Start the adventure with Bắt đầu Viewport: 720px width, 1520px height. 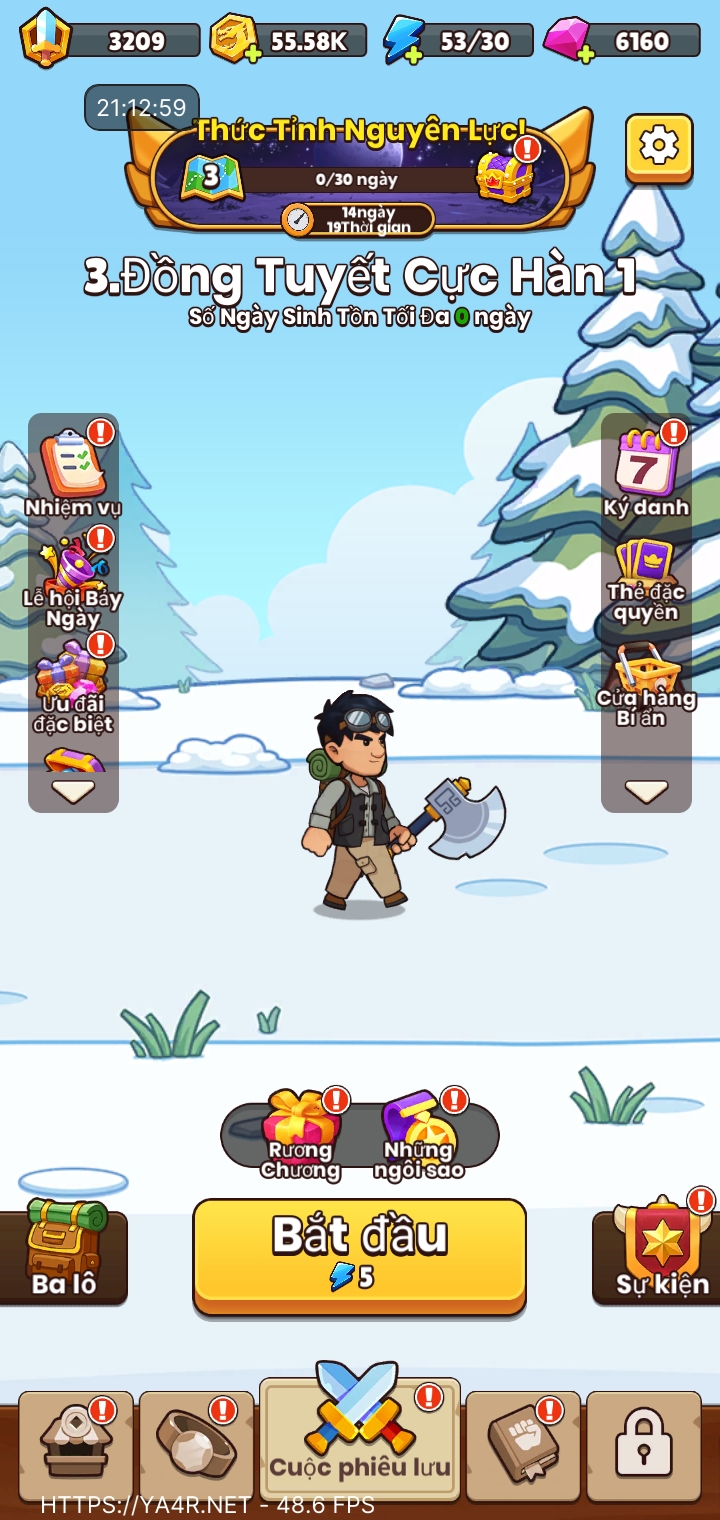click(x=359, y=1255)
